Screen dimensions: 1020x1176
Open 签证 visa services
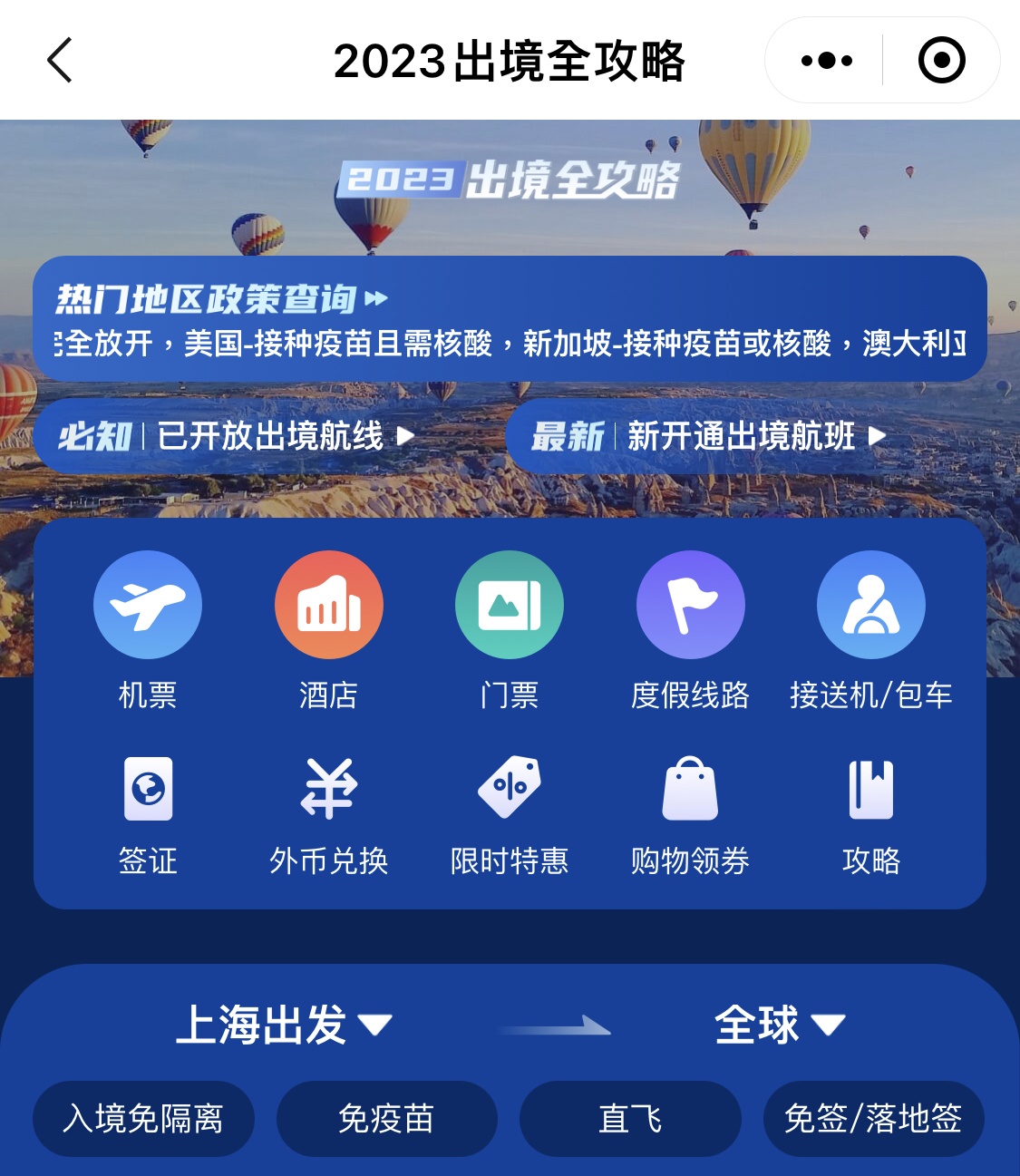[148, 789]
